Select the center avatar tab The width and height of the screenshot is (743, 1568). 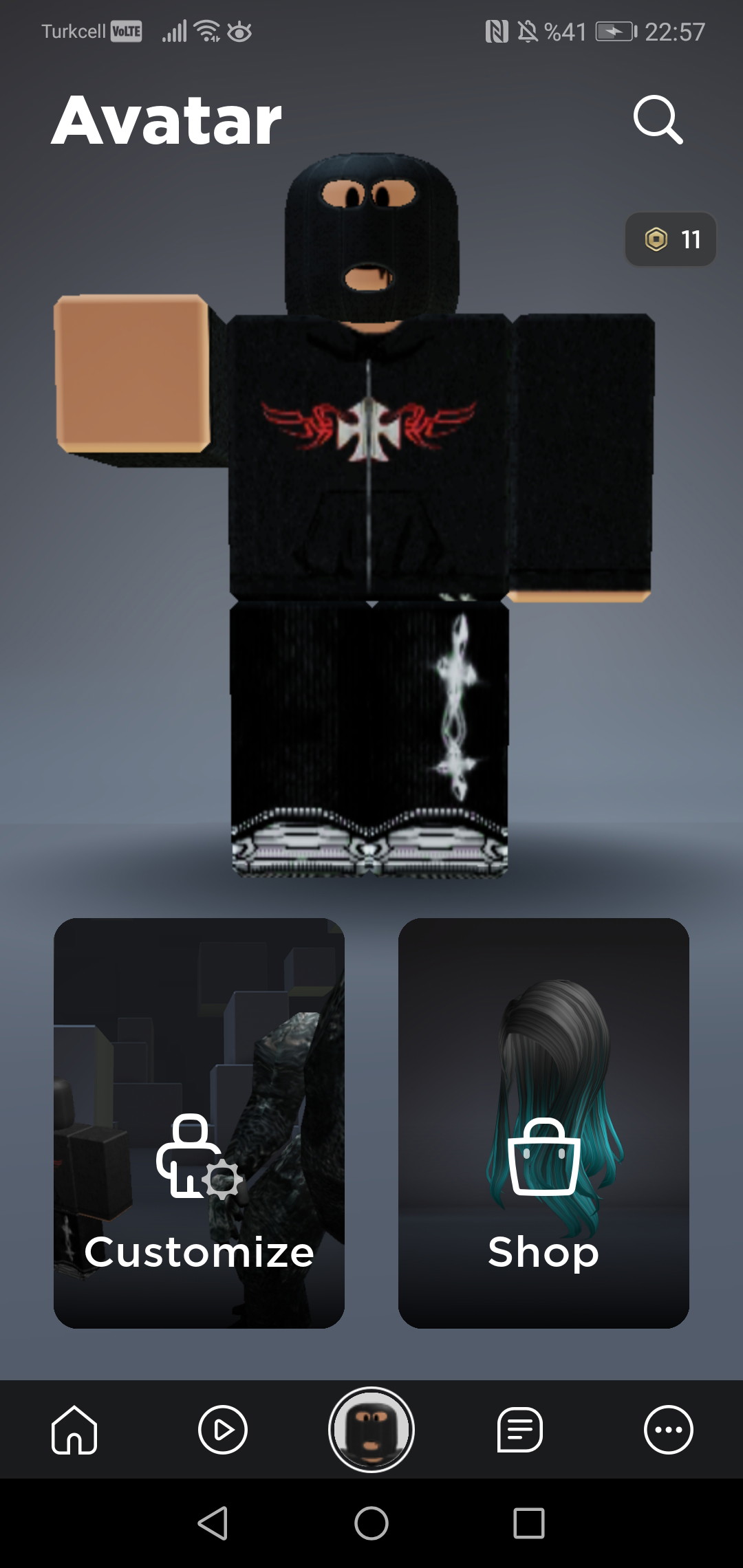tap(371, 1430)
